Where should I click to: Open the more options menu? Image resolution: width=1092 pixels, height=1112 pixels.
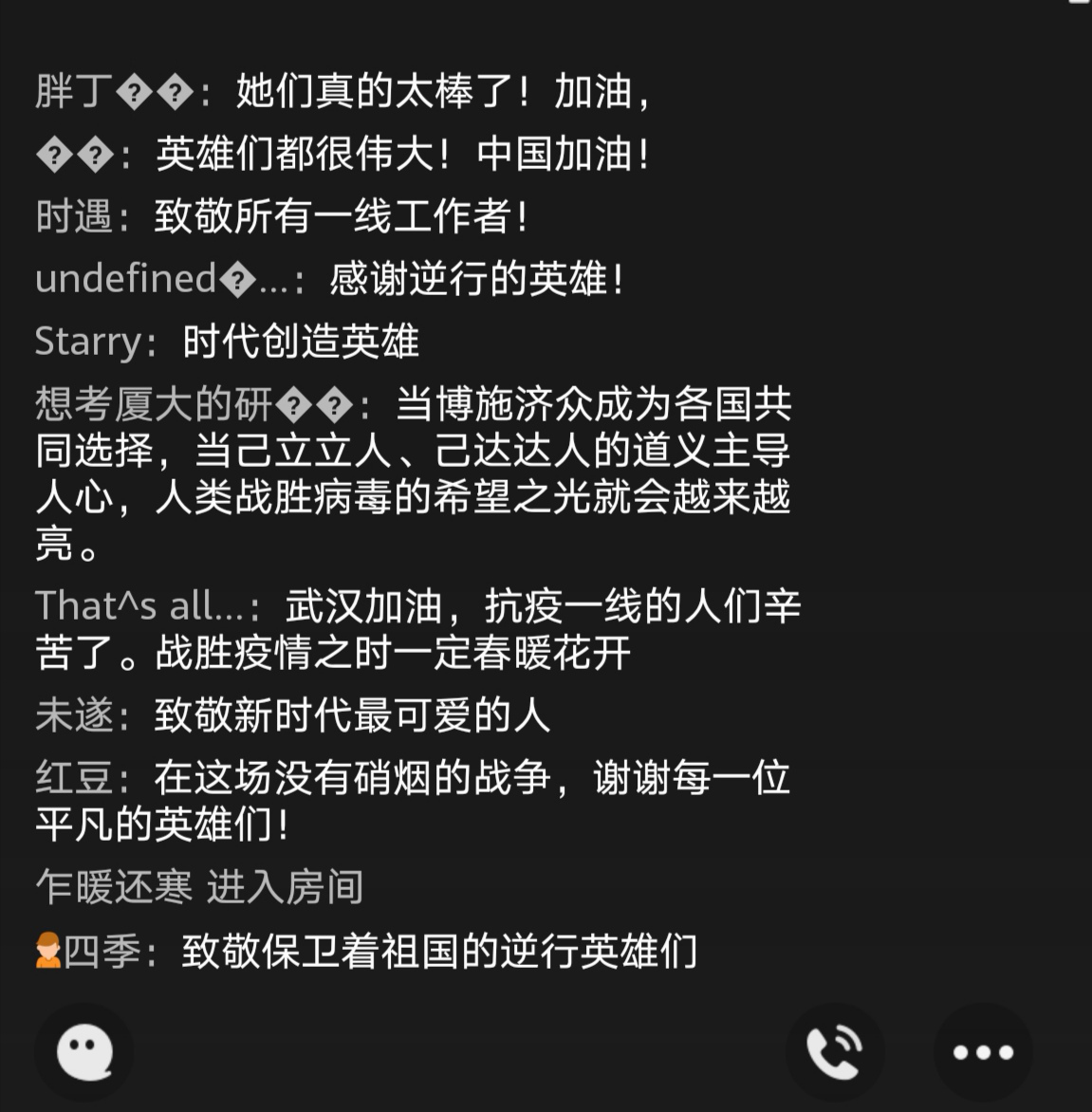pyautogui.click(x=982, y=1051)
